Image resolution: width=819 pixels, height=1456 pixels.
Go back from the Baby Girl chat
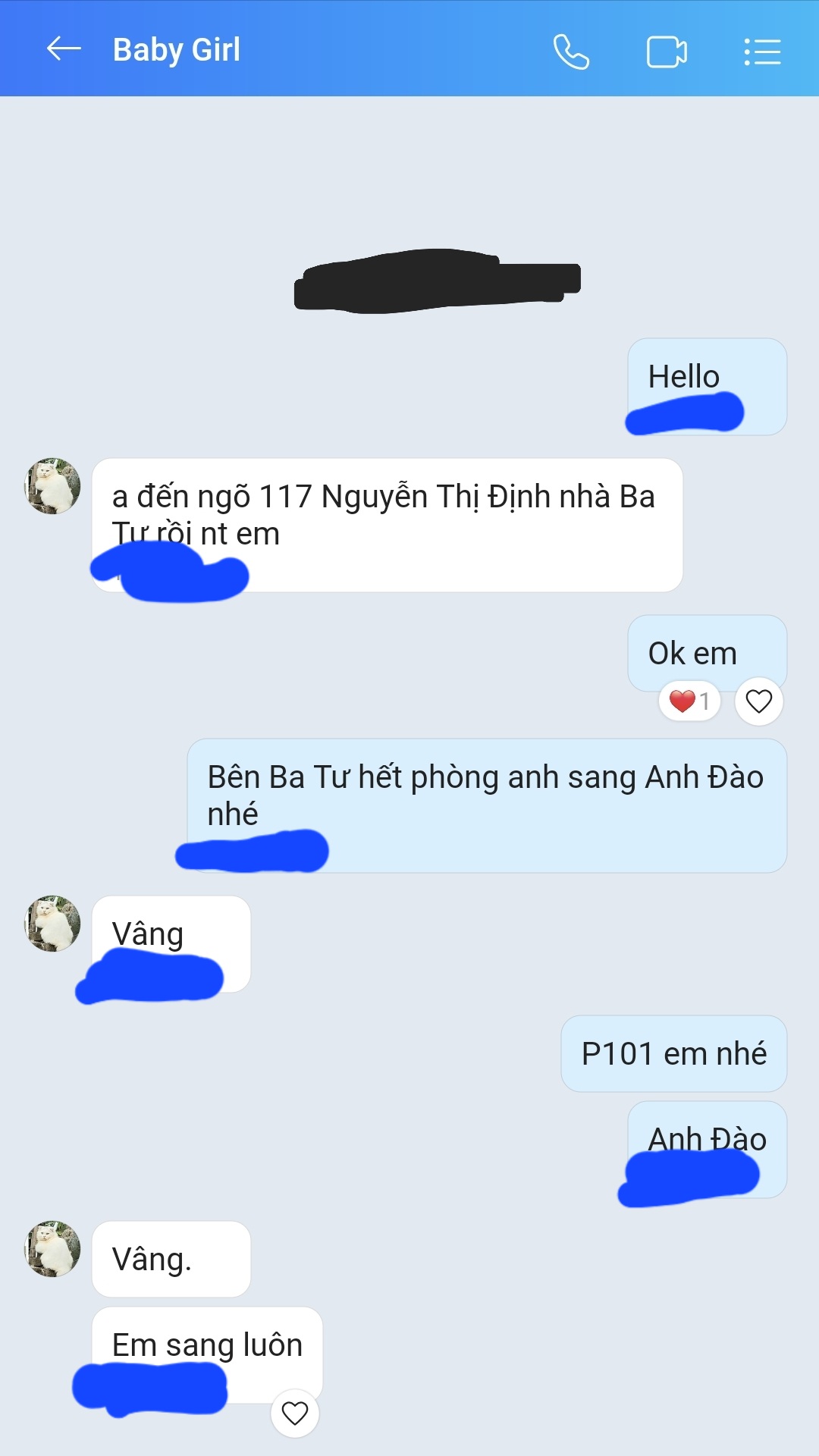[x=64, y=49]
